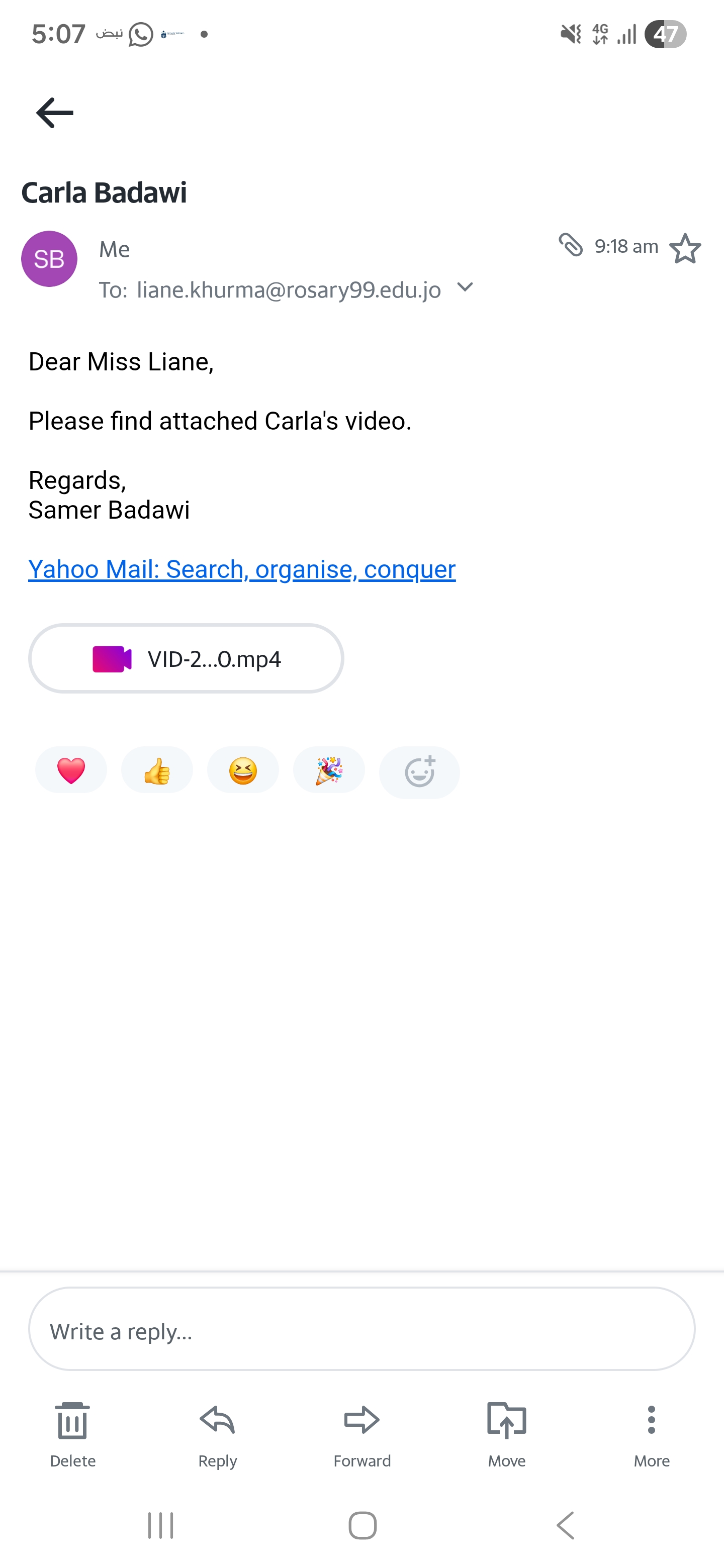The width and height of the screenshot is (724, 1568).
Task: Open the add reaction emoji picker
Action: click(419, 772)
